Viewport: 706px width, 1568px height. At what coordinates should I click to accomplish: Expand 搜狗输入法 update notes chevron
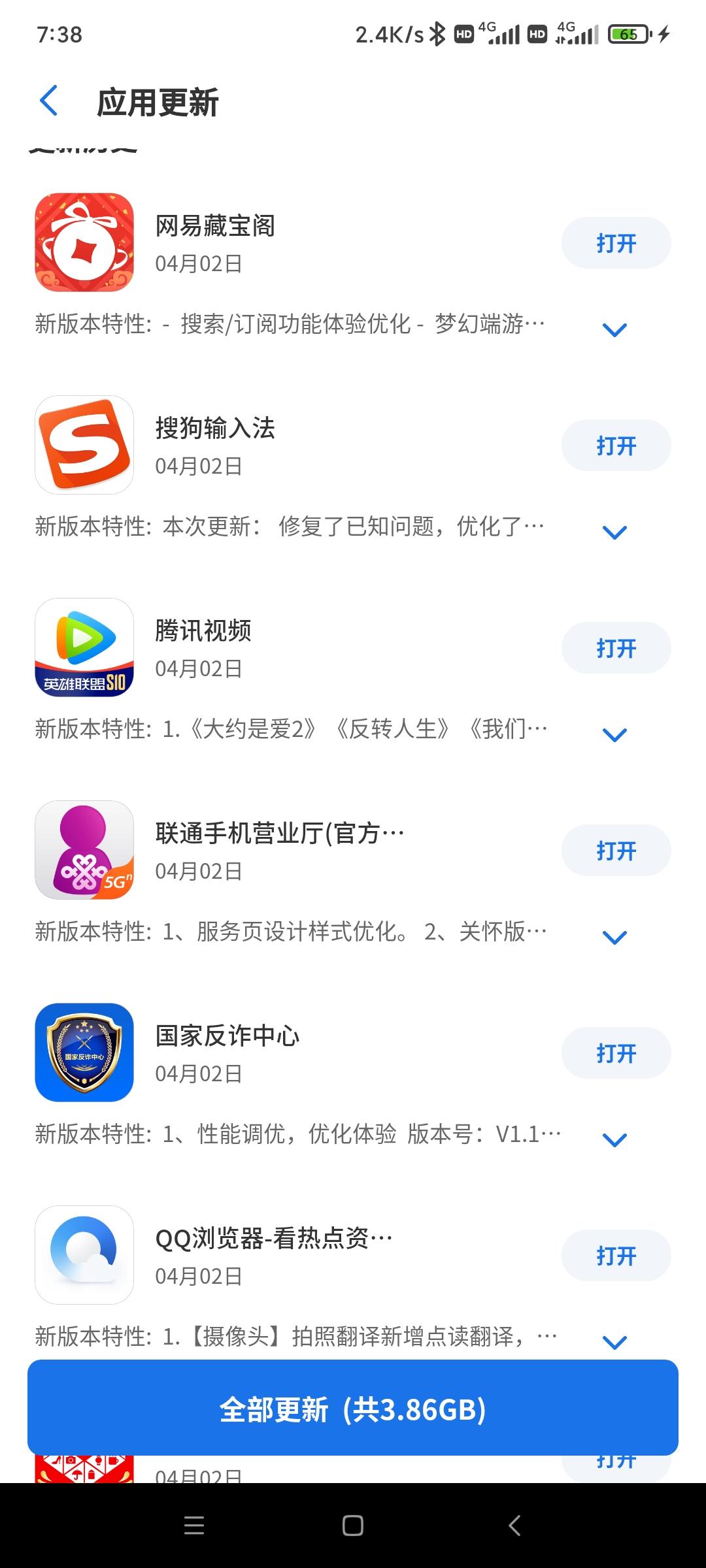(614, 532)
